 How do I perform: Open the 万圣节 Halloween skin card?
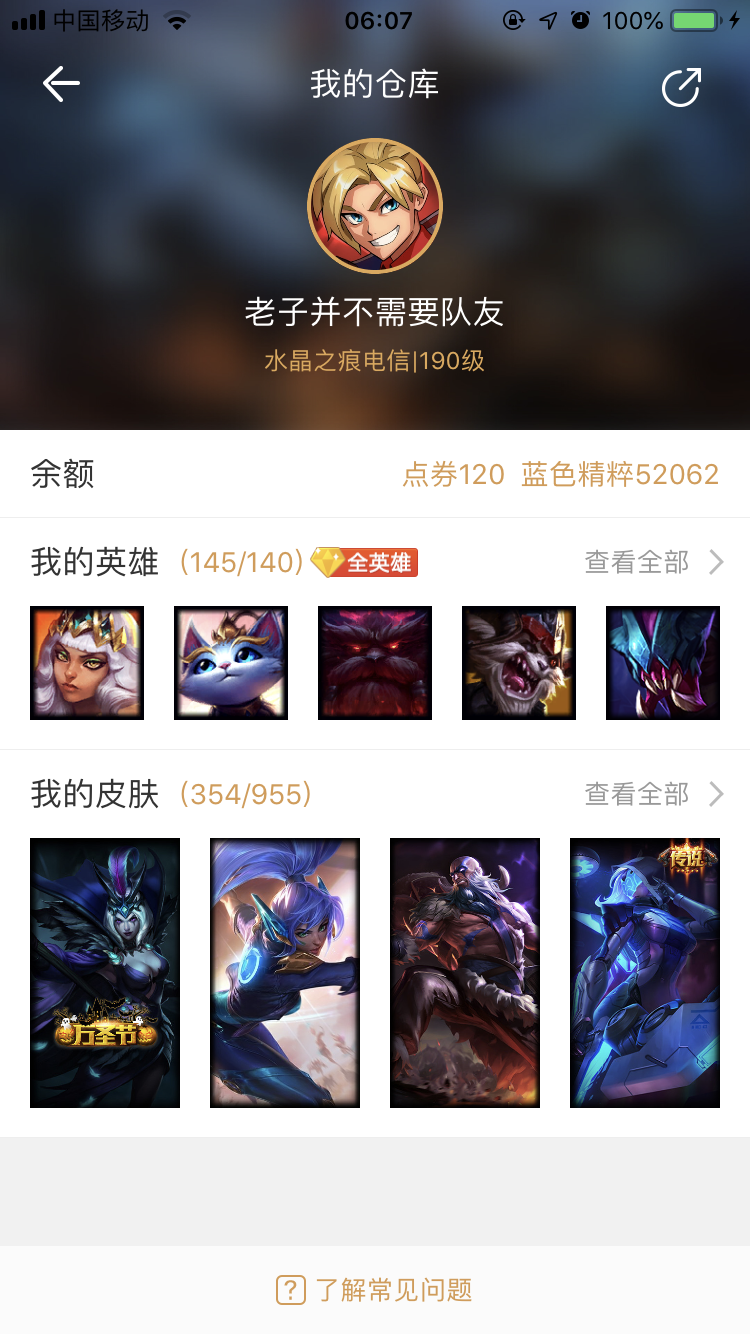105,973
